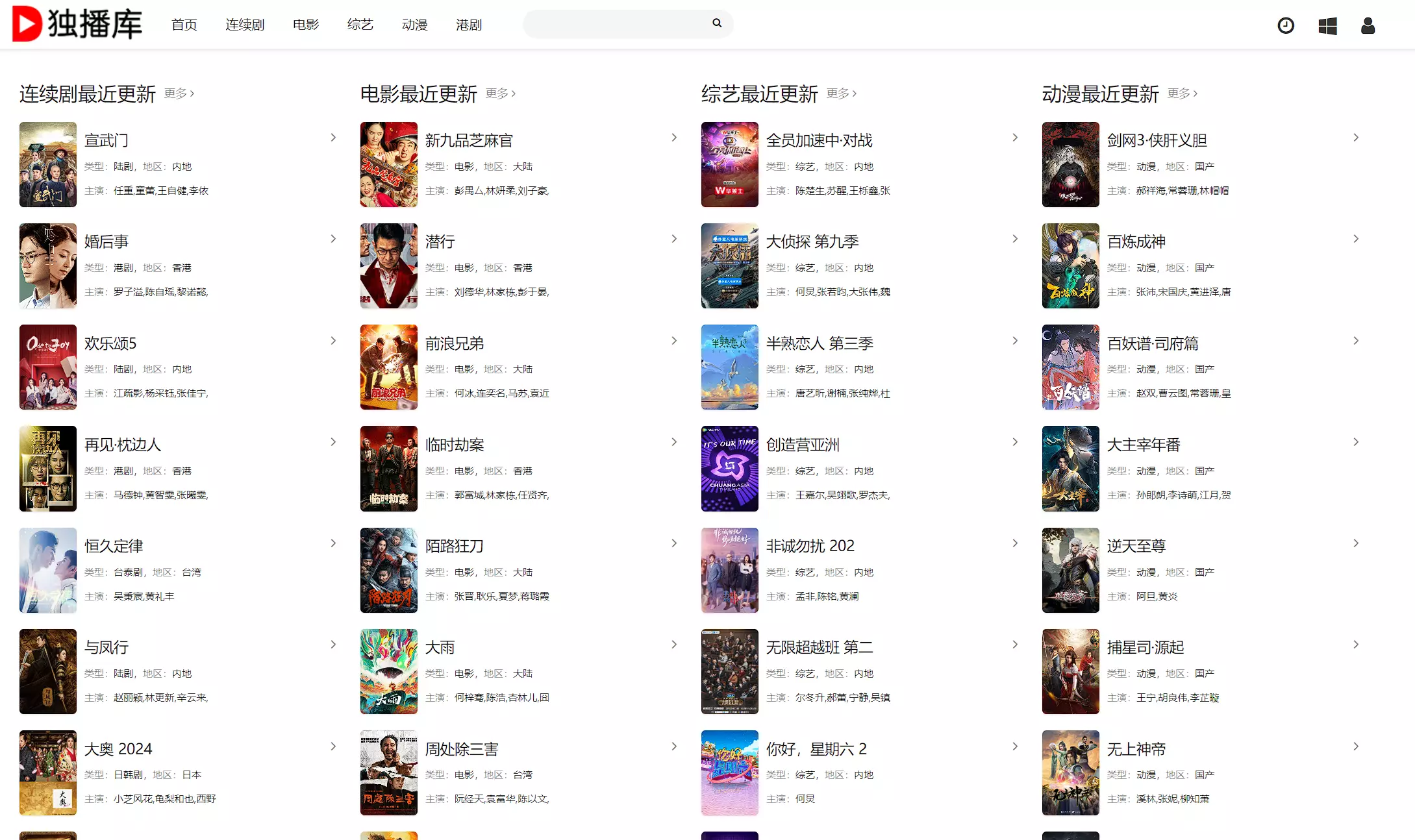This screenshot has height=840, width=1415.
Task: View more under 电影最近更新
Action: (501, 93)
